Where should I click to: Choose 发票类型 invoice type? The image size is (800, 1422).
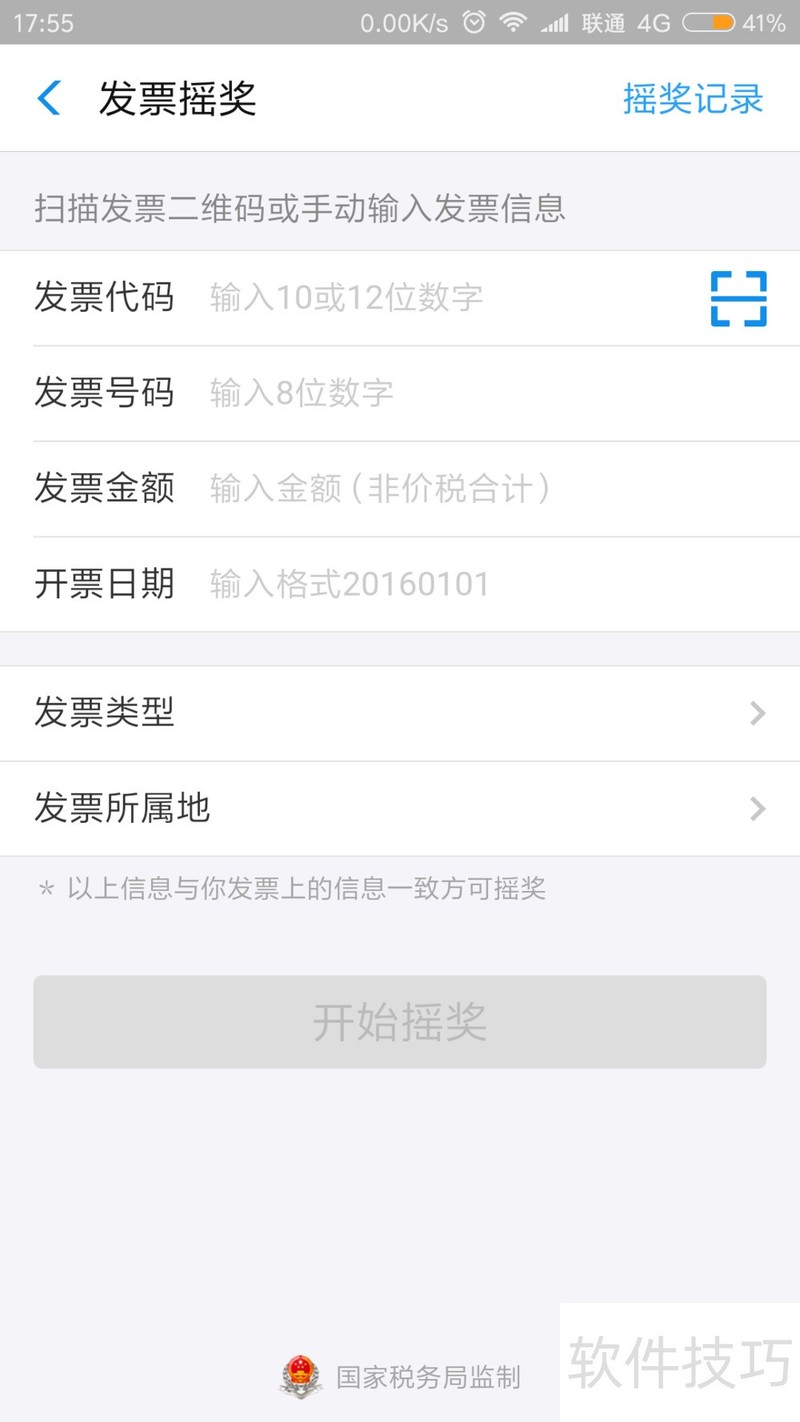(400, 713)
